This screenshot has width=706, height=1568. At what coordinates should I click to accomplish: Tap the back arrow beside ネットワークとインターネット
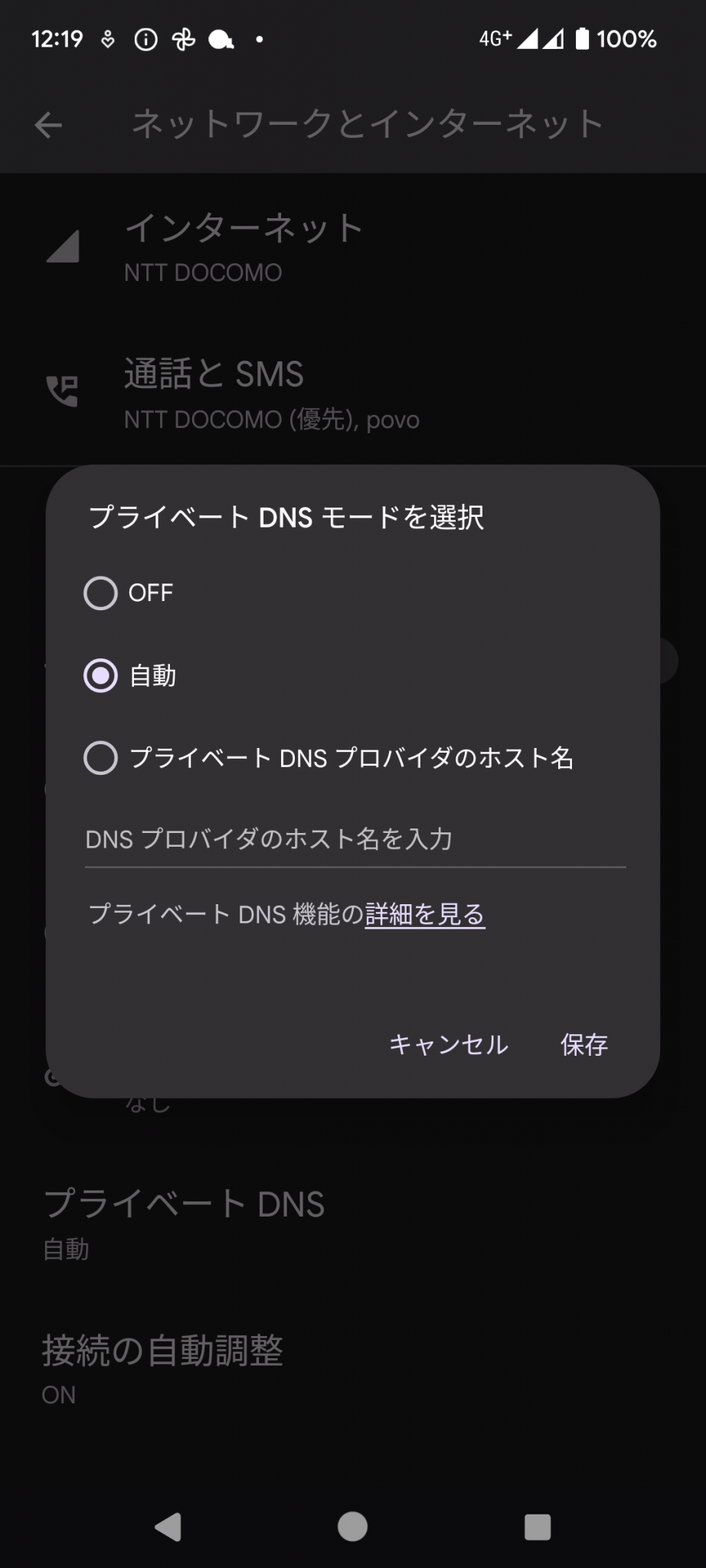coord(47,125)
